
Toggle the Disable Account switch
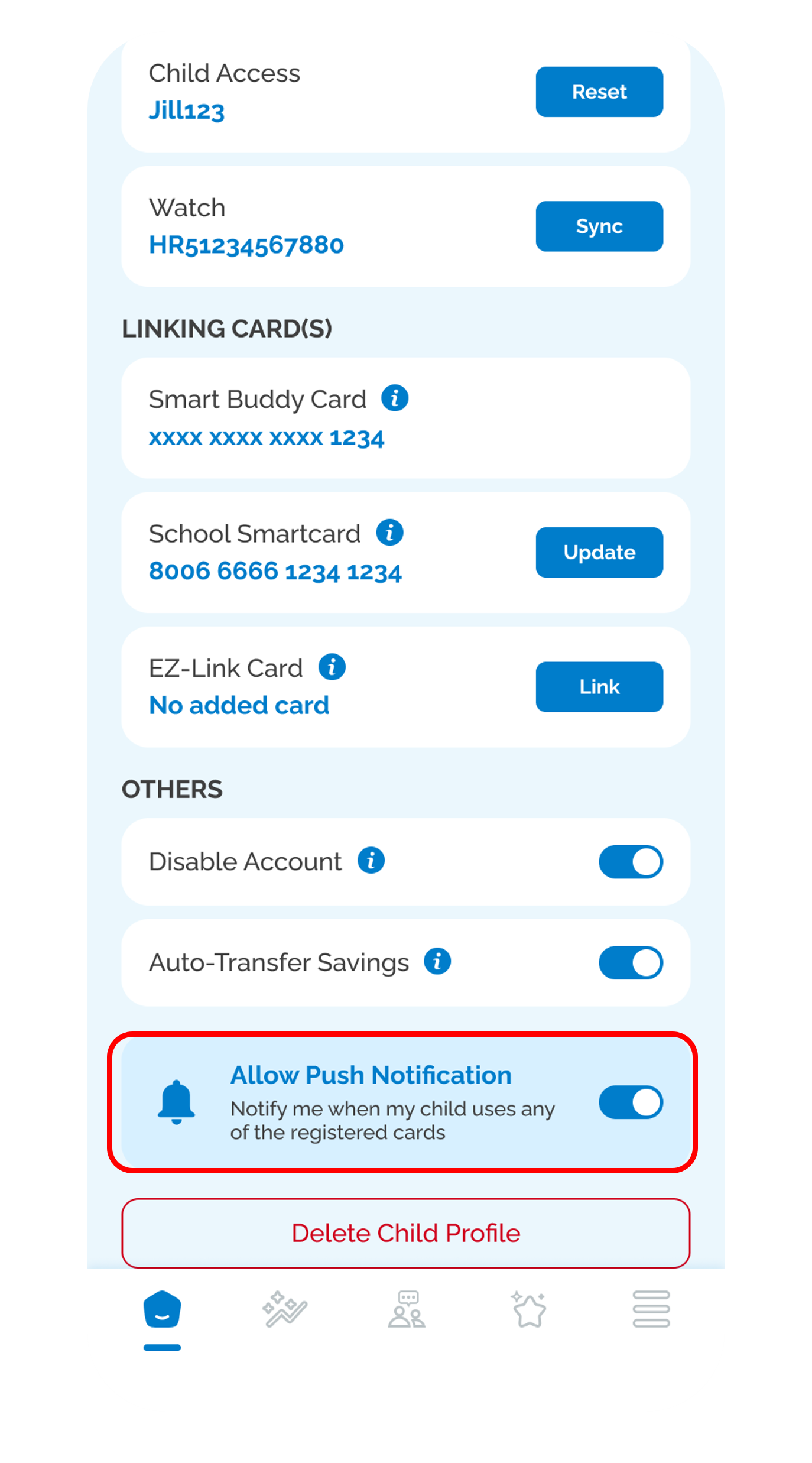click(630, 862)
